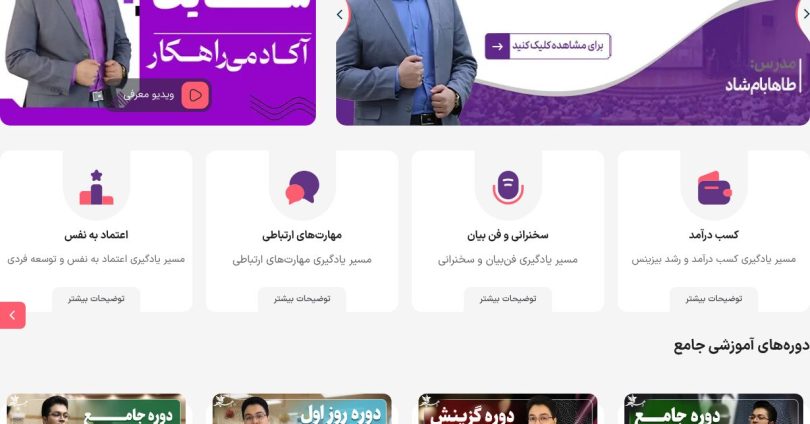
Task: Open 'توضیحات بیشتر' under اعتماد به نفس
Action: (96, 298)
